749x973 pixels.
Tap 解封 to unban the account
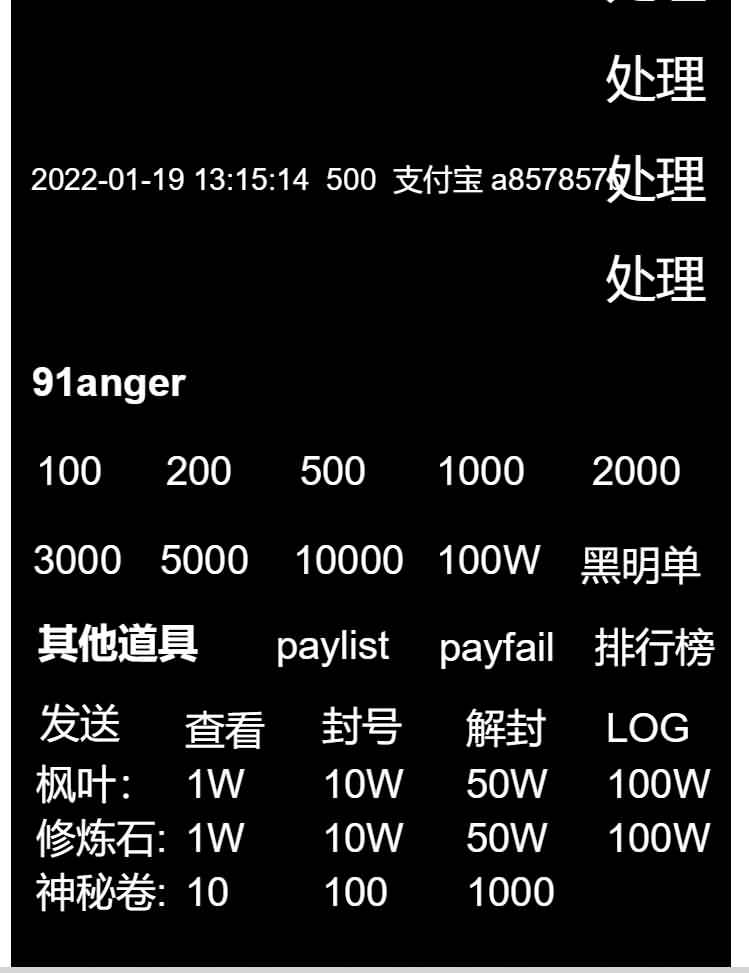tap(505, 729)
